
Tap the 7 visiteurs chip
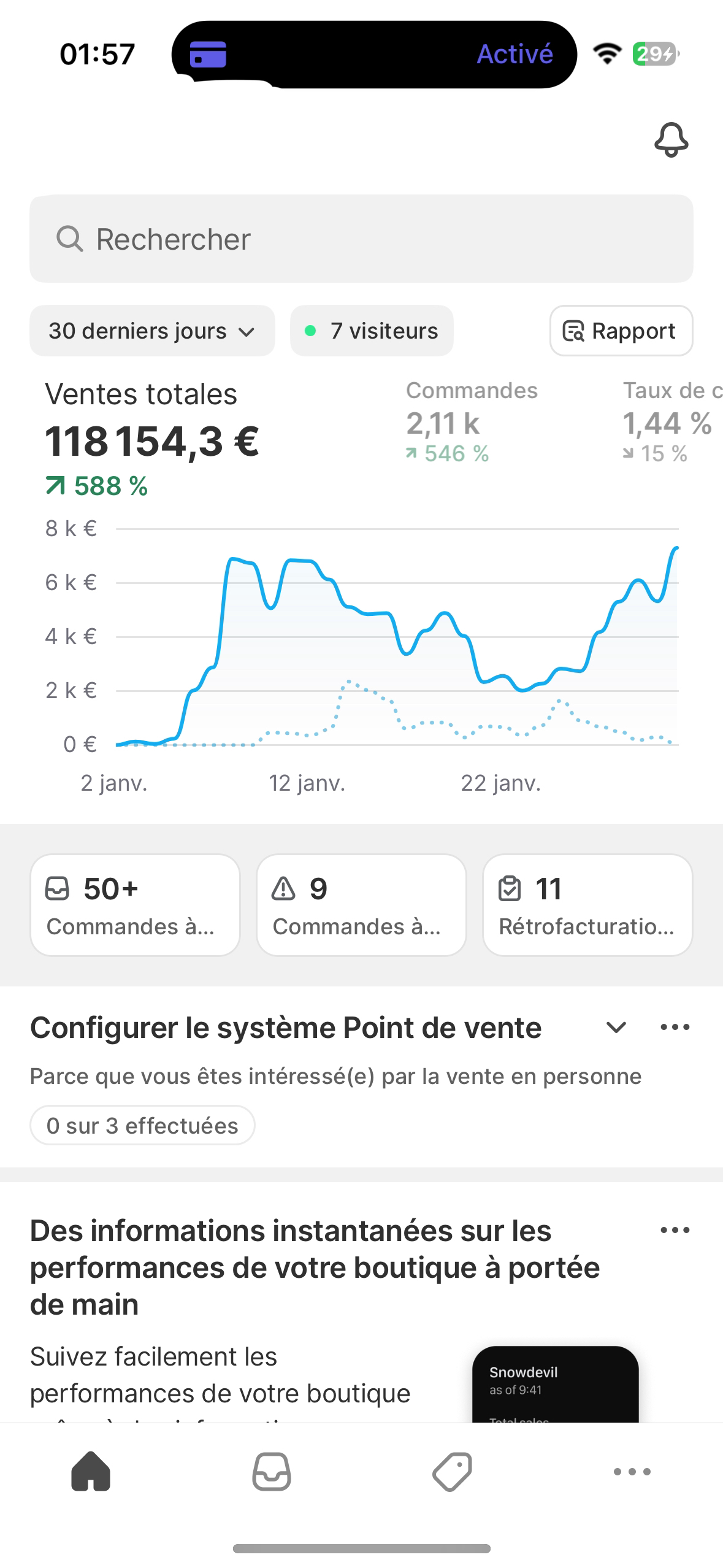pos(372,331)
